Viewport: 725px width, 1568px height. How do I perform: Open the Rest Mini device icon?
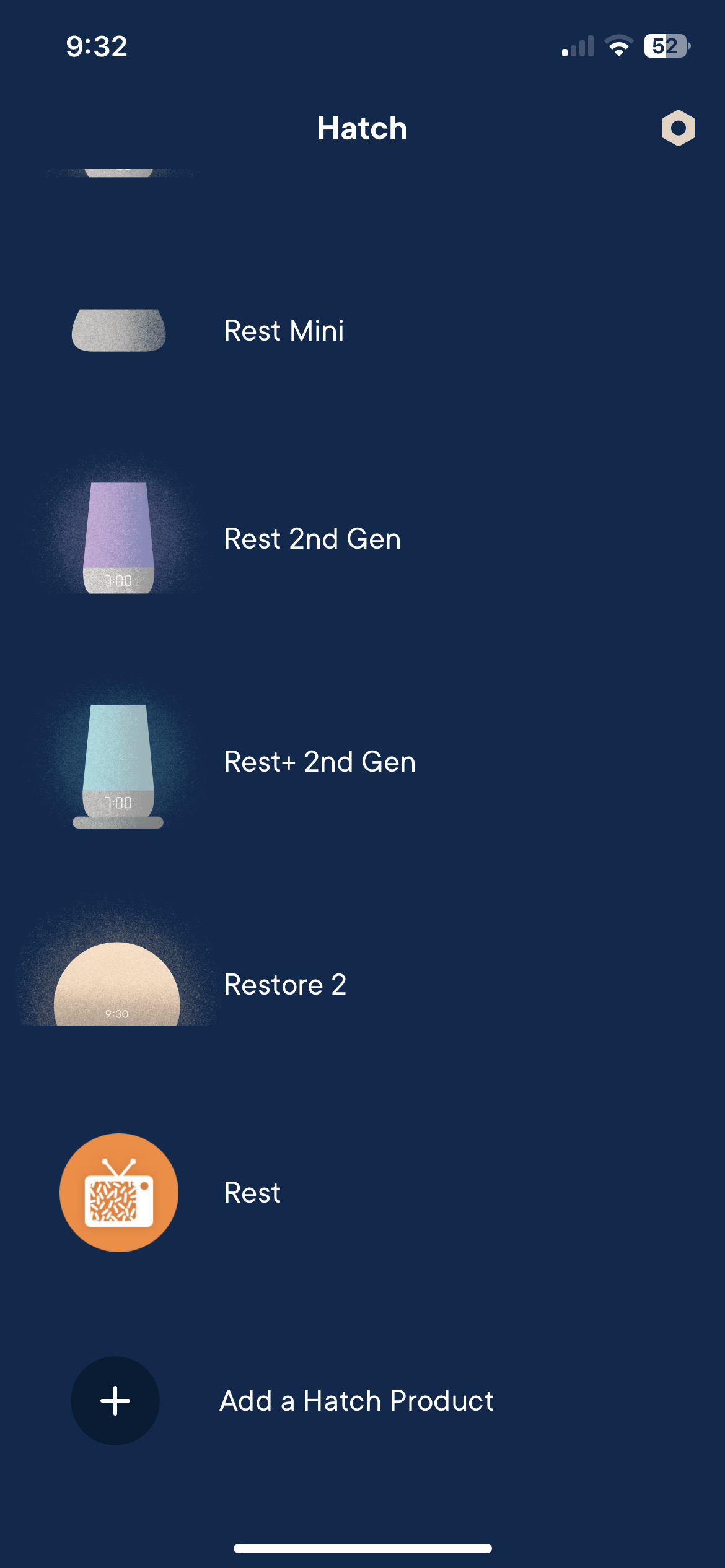pyautogui.click(x=118, y=331)
